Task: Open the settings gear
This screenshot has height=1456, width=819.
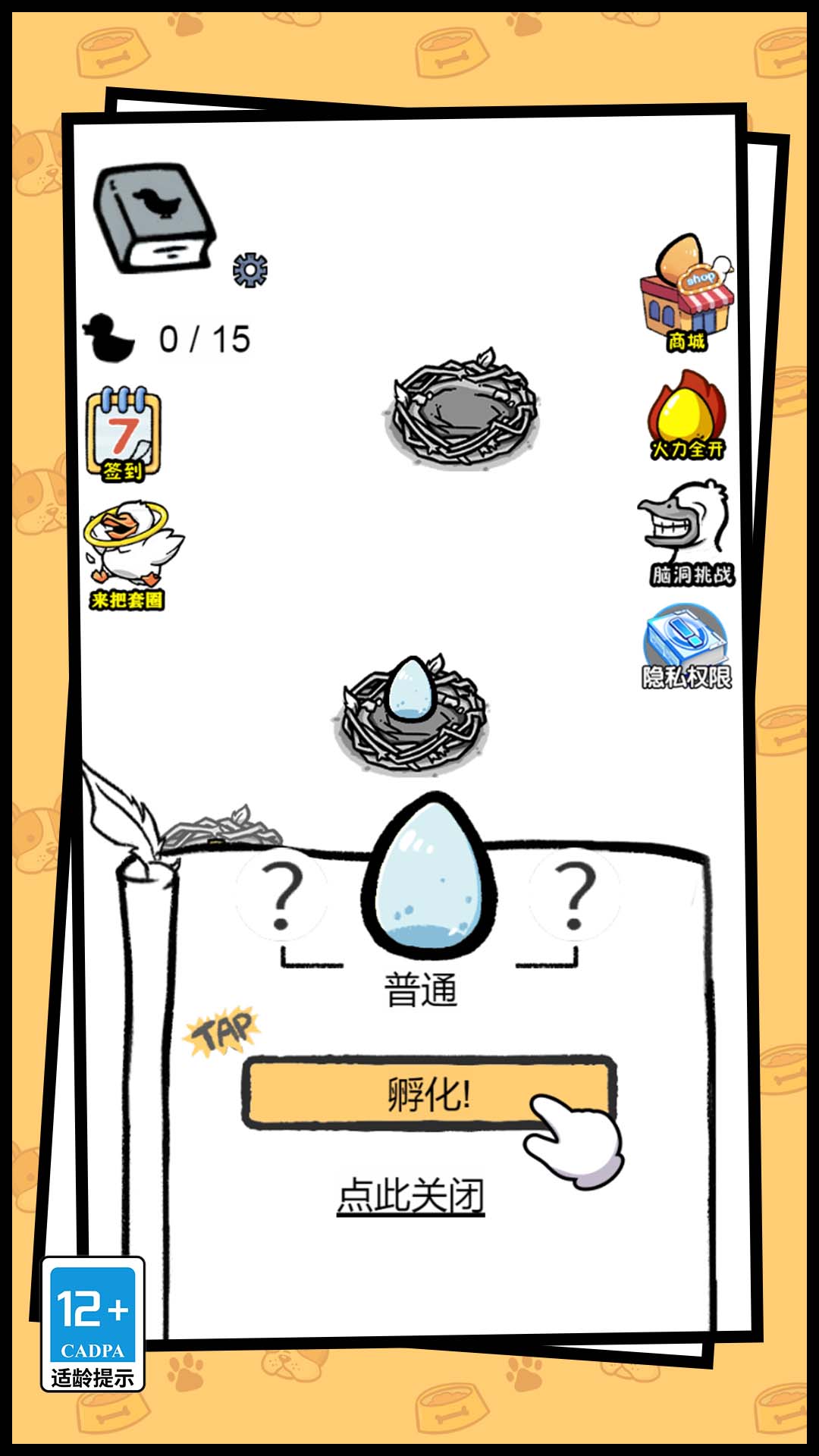Action: point(250,270)
